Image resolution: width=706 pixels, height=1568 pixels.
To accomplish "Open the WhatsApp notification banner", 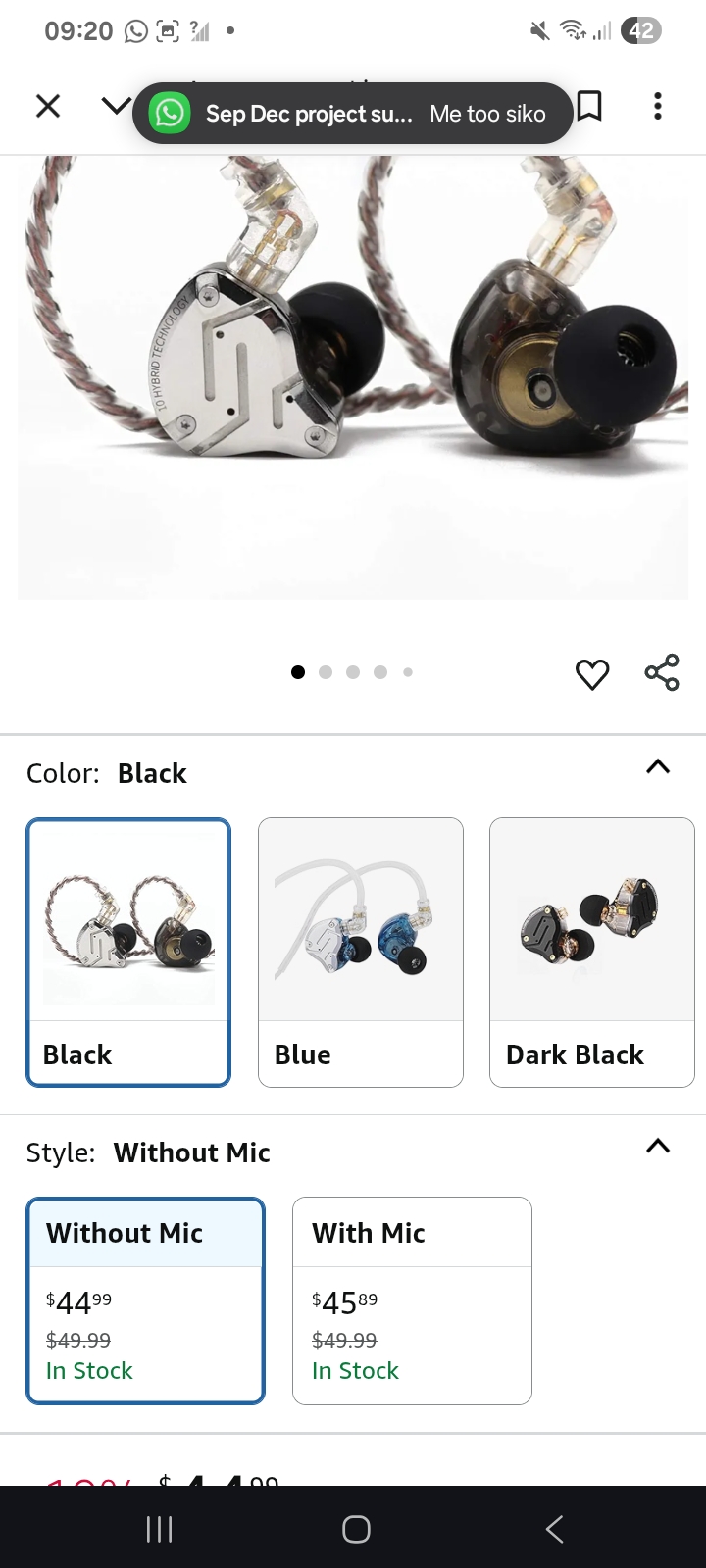I will coord(353,114).
